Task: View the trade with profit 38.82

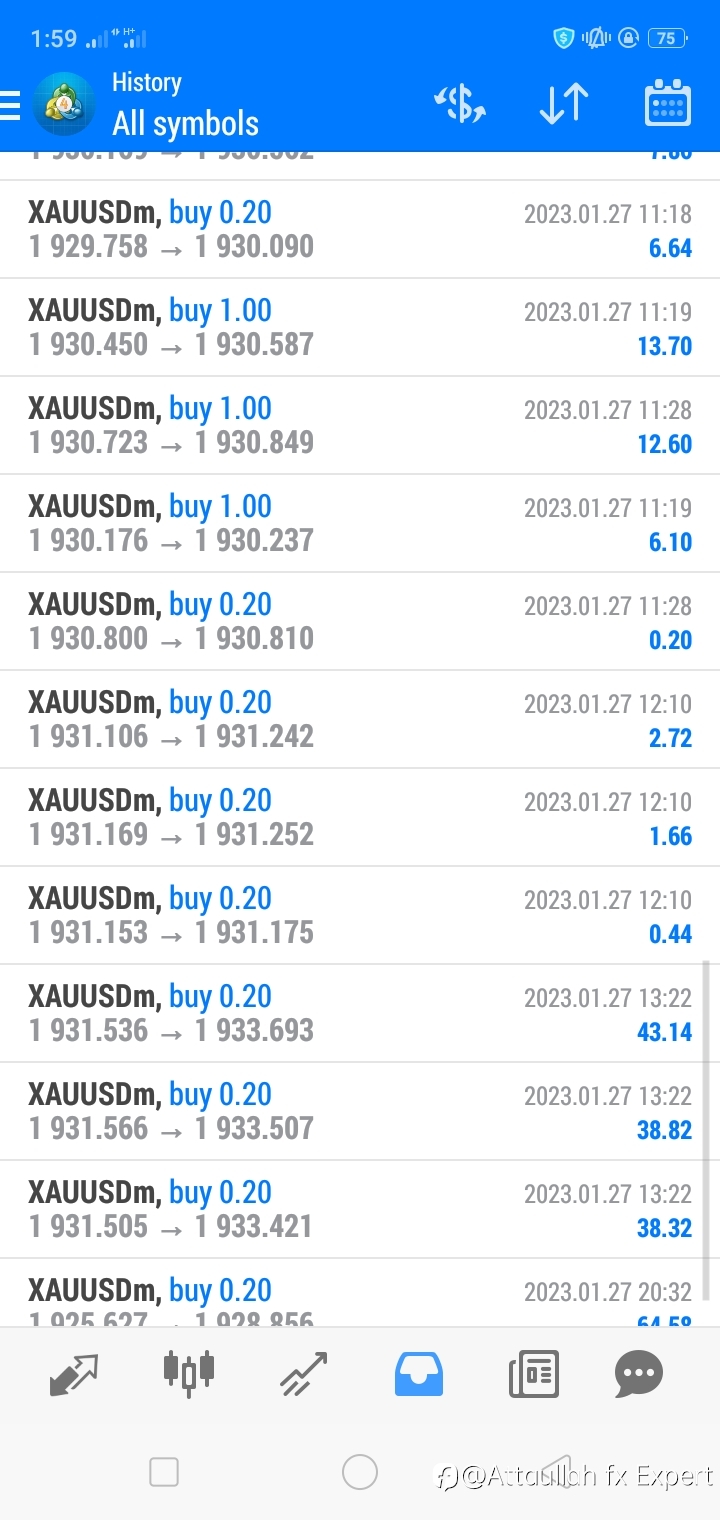Action: click(360, 1112)
